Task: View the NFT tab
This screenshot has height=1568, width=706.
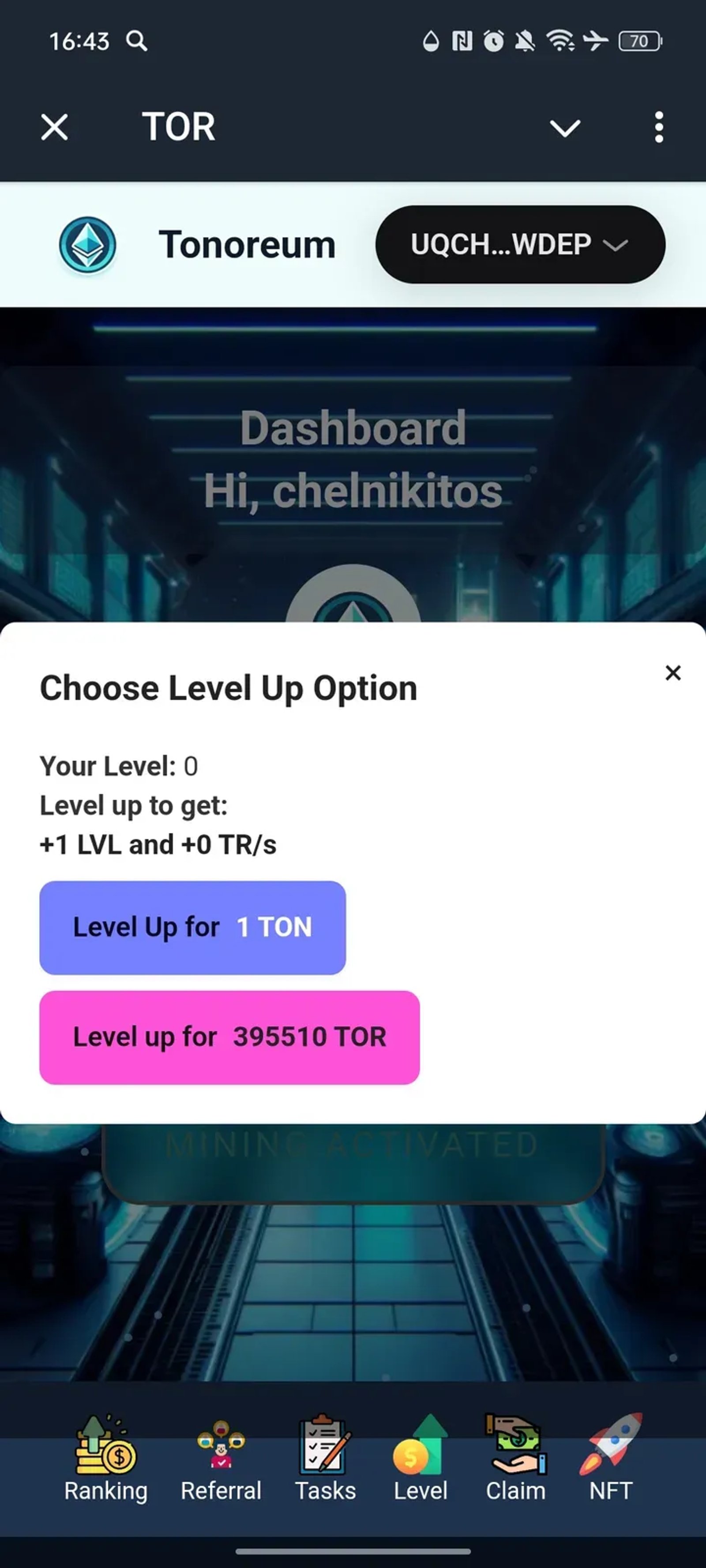Action: [610, 1458]
